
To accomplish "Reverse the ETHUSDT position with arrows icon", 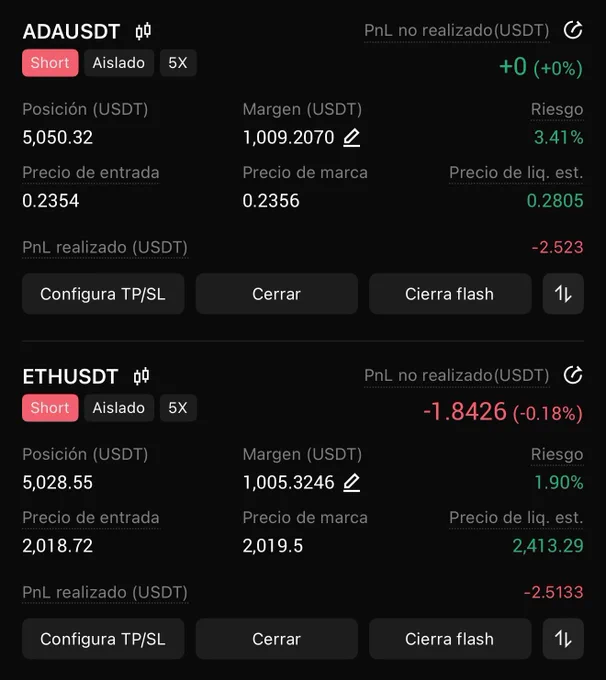I will click(563, 639).
